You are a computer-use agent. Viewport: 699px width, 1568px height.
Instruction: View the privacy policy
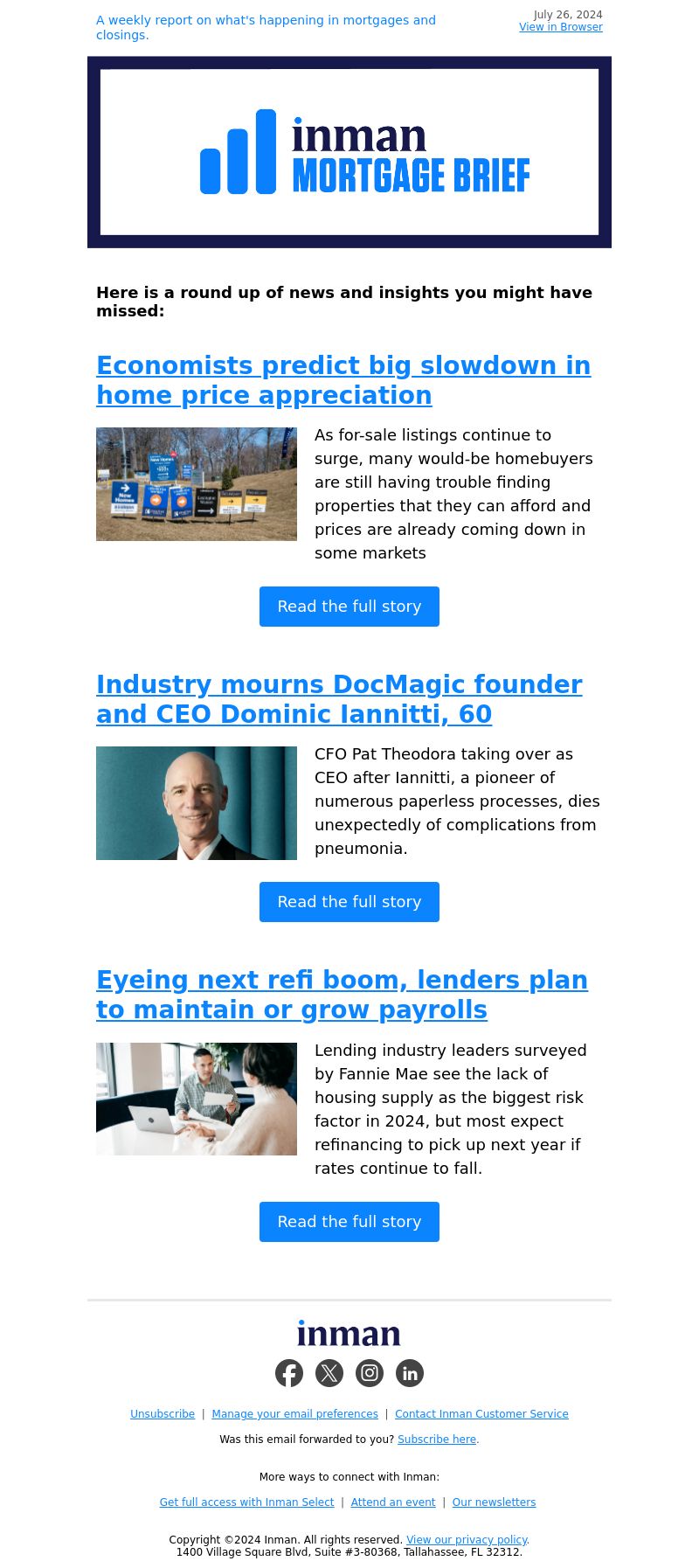[x=467, y=1540]
